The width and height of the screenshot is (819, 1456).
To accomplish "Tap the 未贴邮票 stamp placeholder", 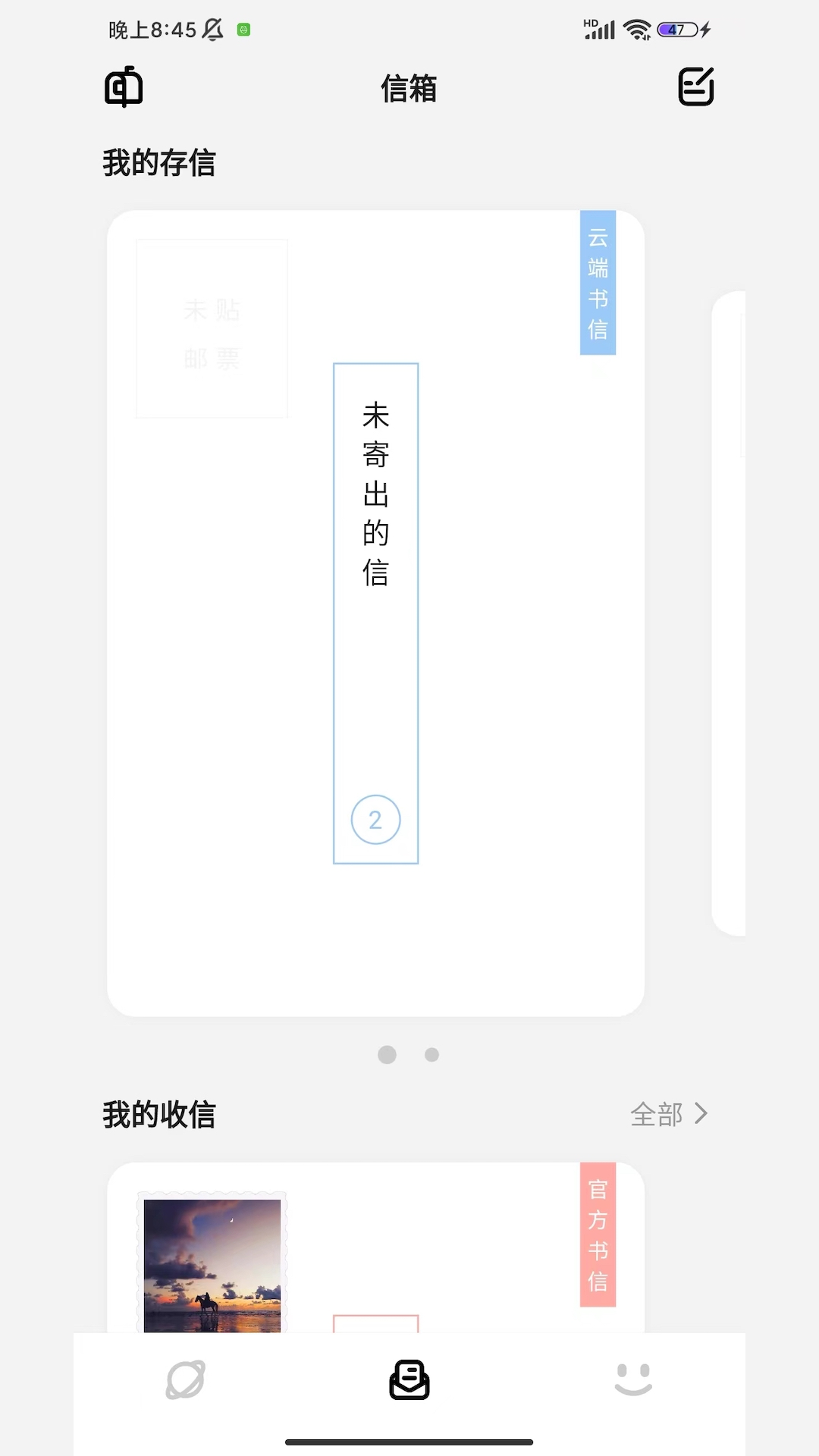I will [212, 328].
